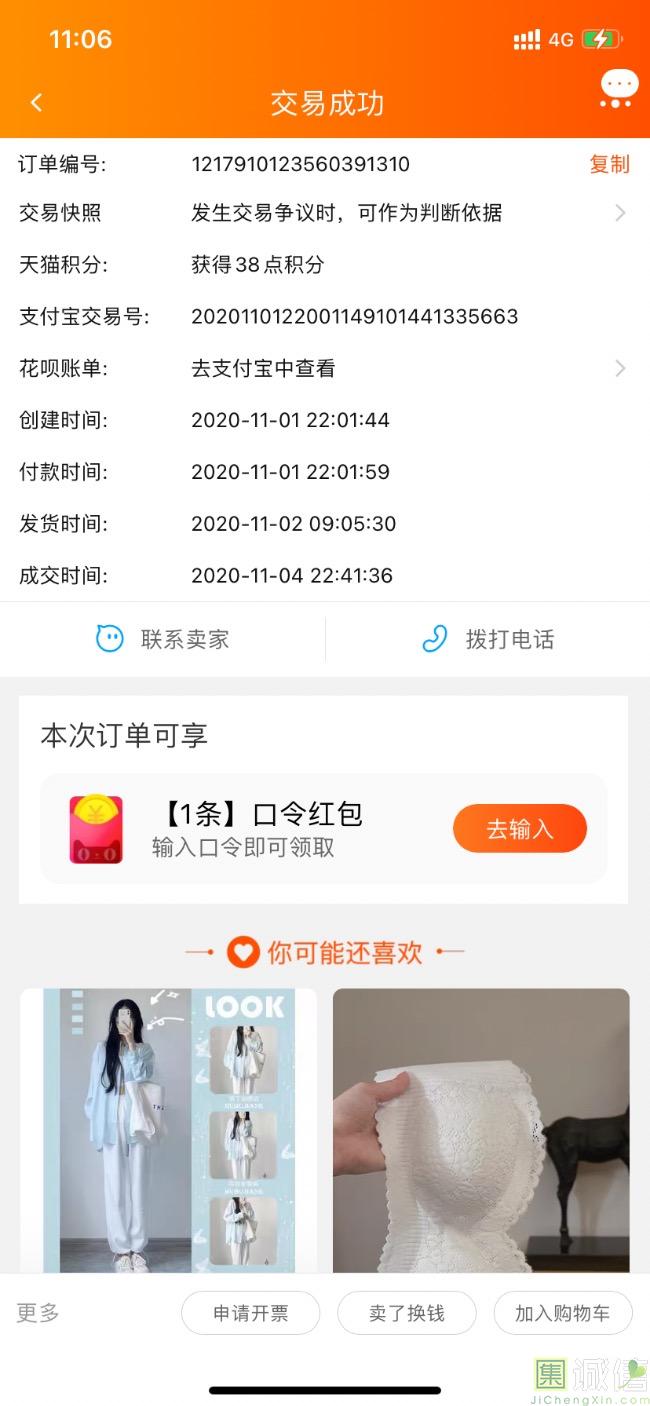Viewport: 650px width, 1406px height.
Task: Go back from the 交易成功 page
Action: point(37,103)
